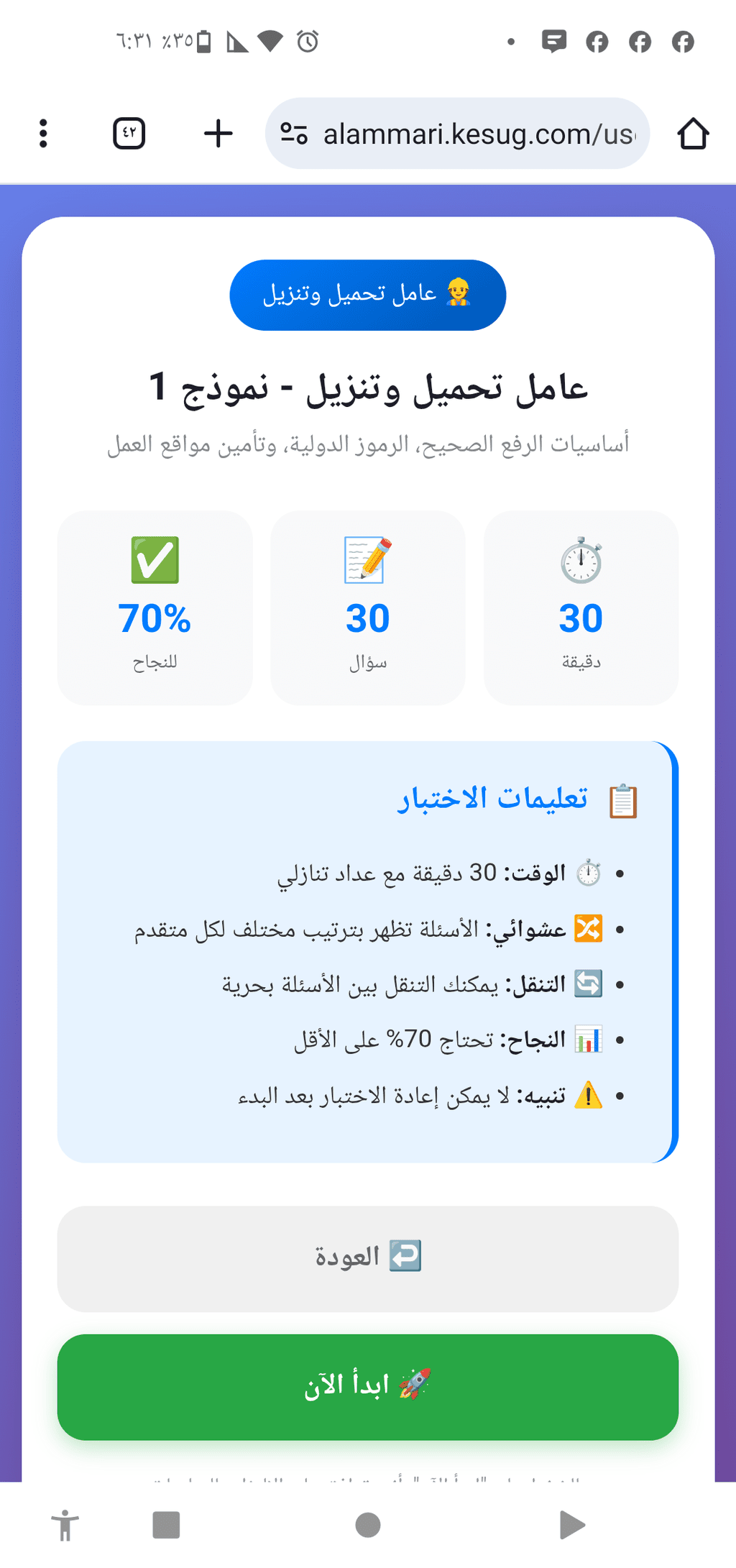Open the browser overflow menu
736x1568 pixels.
pos(43,134)
